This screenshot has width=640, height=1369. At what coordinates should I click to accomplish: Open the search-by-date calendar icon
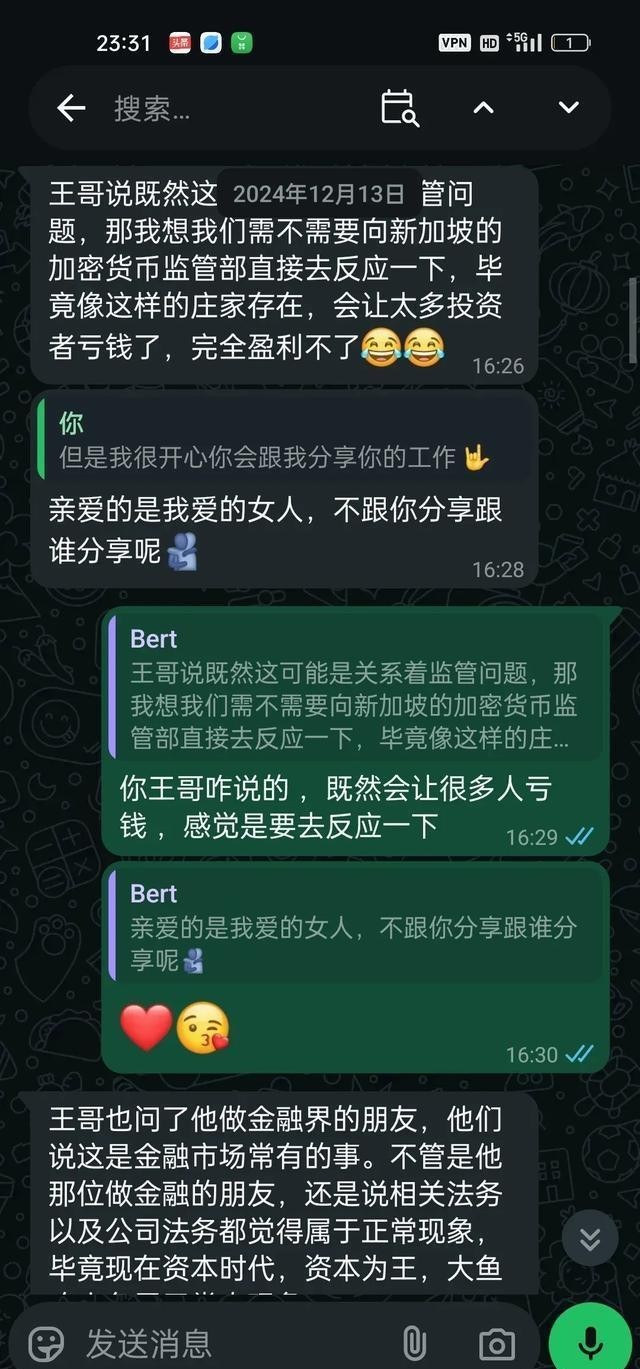point(399,108)
